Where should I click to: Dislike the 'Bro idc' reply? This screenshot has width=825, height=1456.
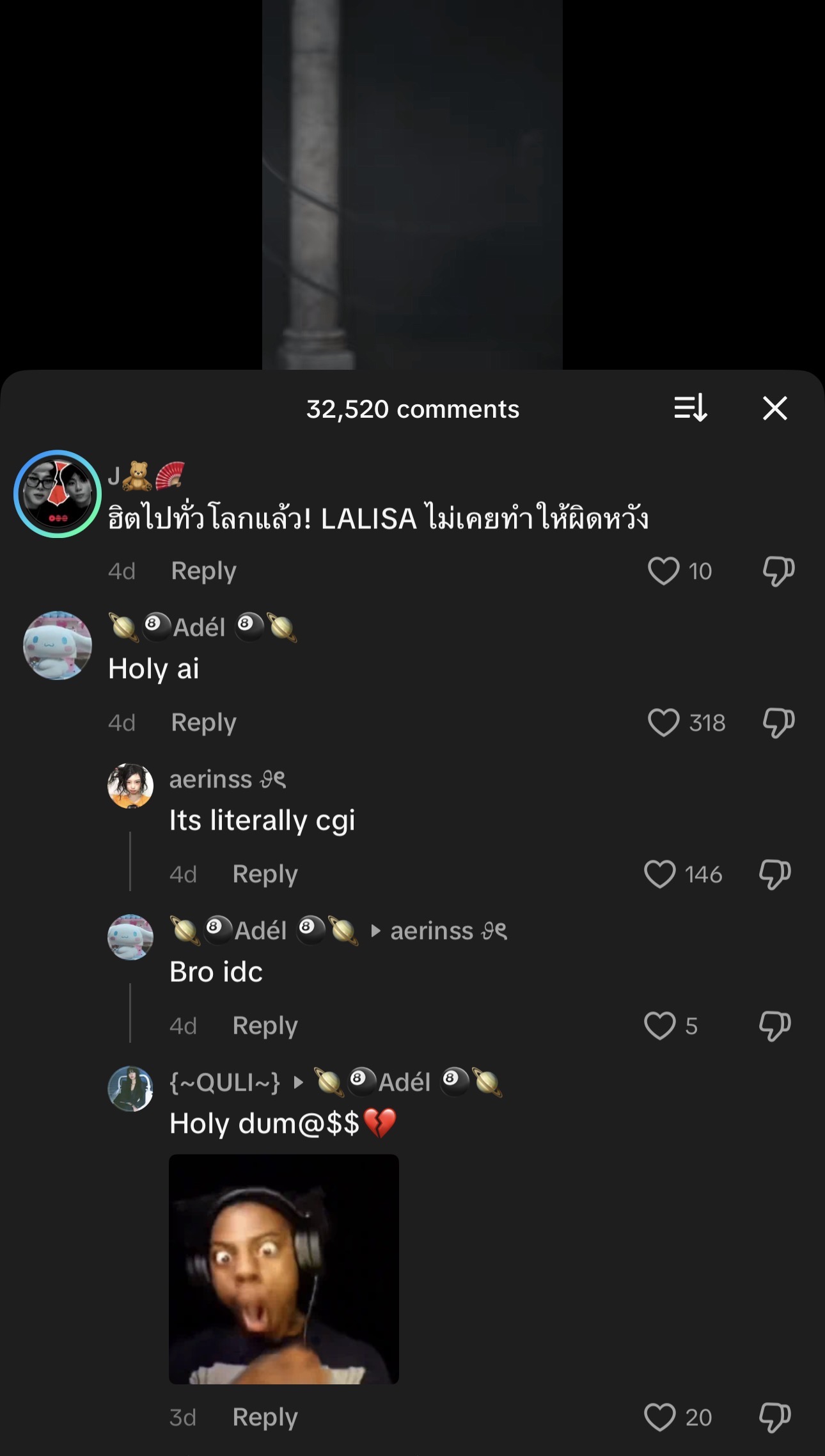click(774, 1026)
